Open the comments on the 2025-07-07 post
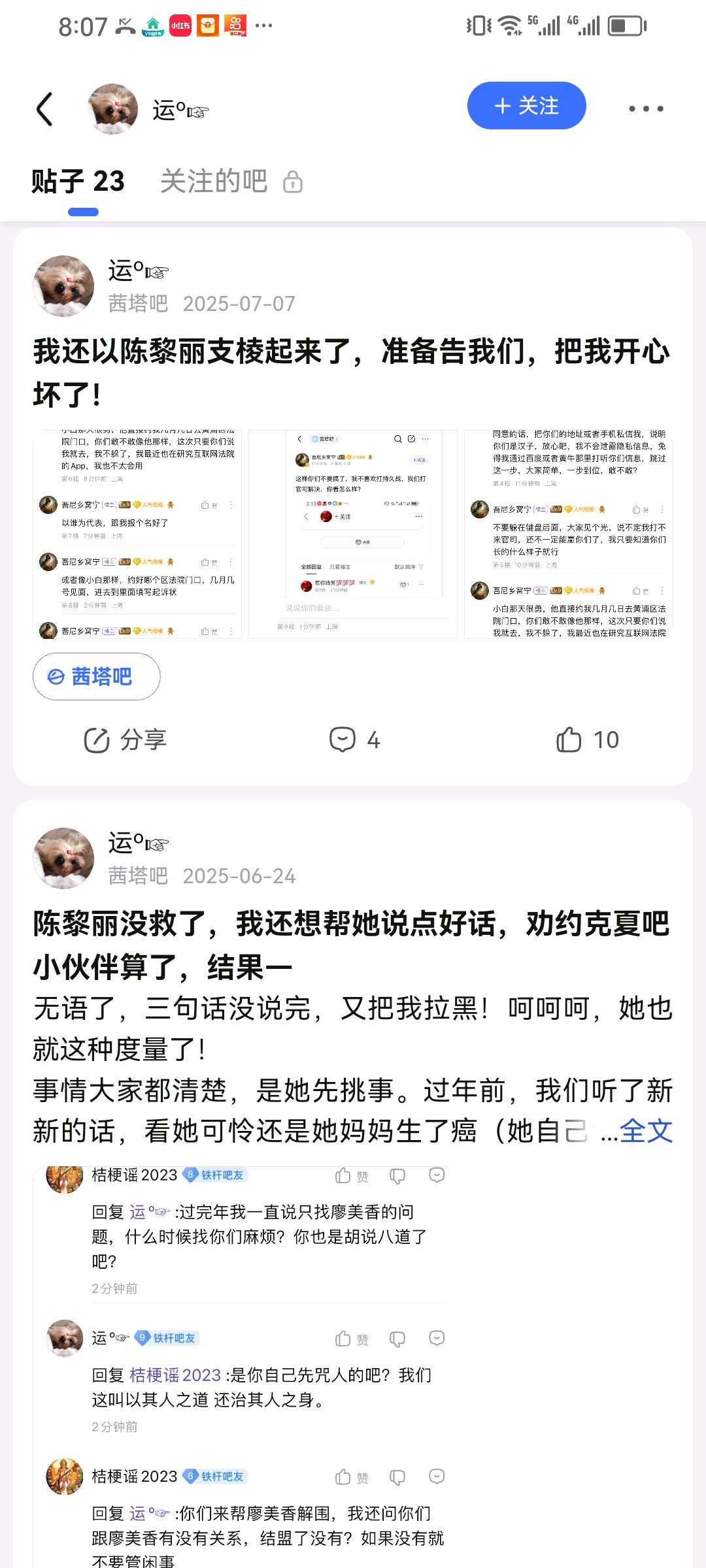 (354, 740)
